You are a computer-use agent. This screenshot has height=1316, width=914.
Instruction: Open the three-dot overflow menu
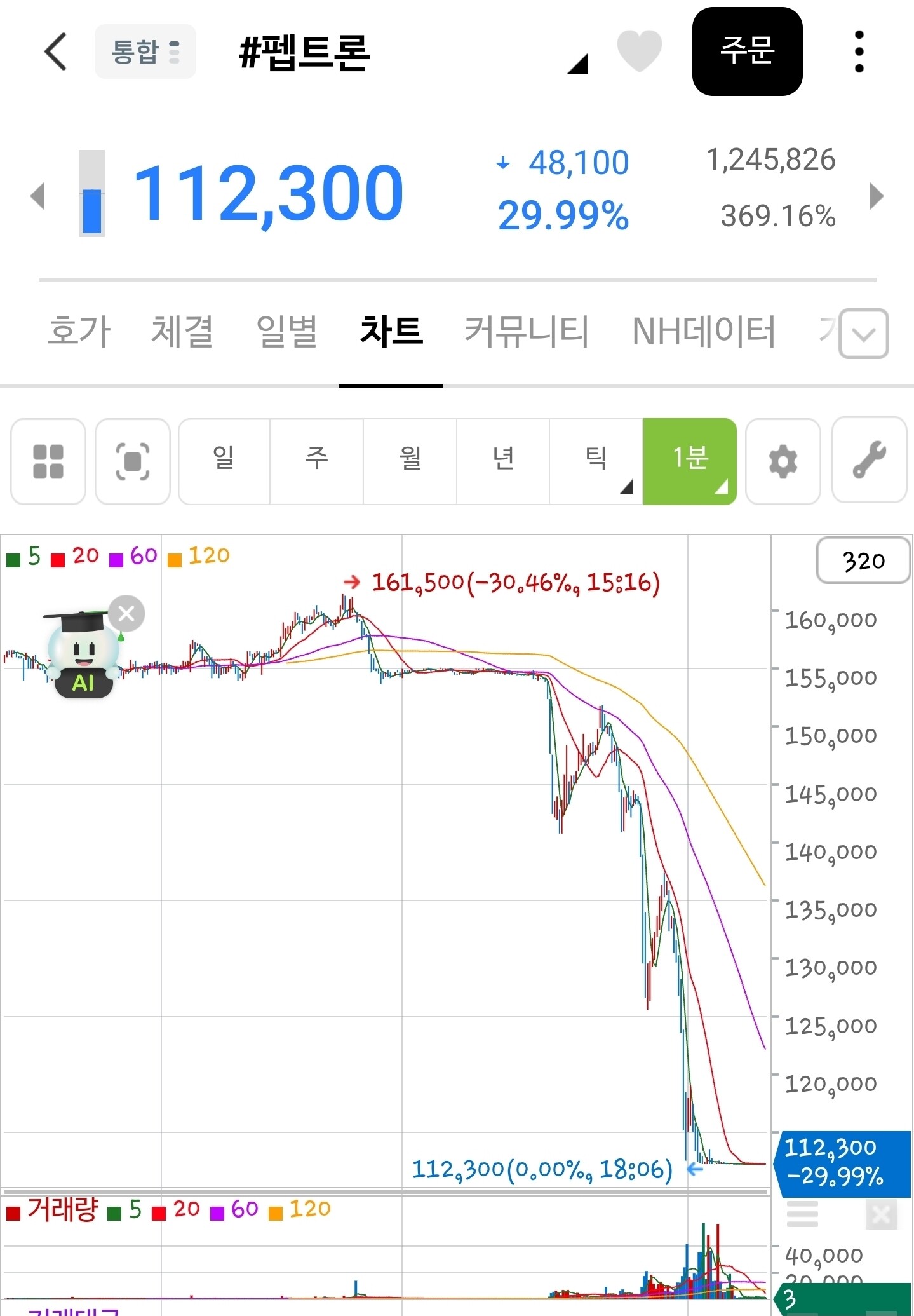pyautogui.click(x=859, y=51)
